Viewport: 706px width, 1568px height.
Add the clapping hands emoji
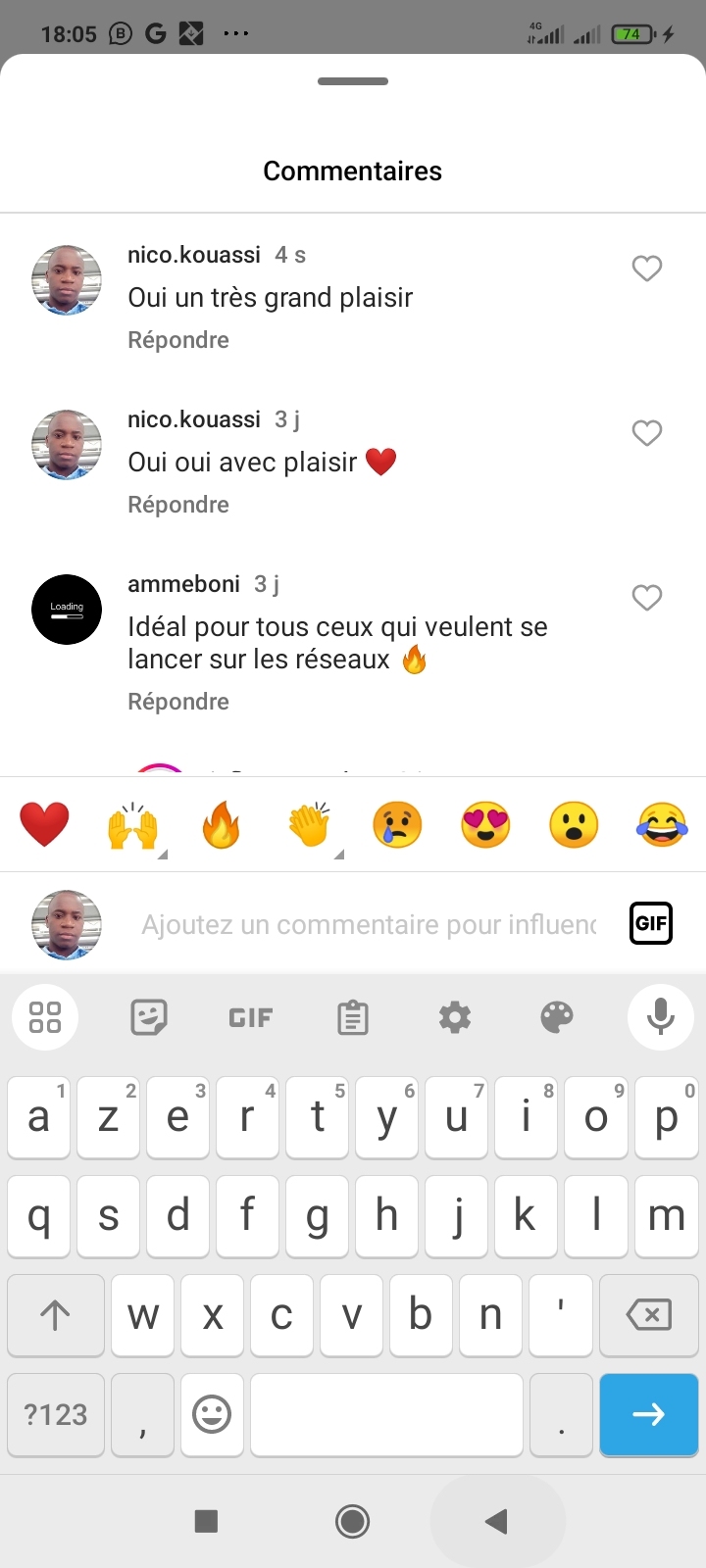(x=309, y=824)
